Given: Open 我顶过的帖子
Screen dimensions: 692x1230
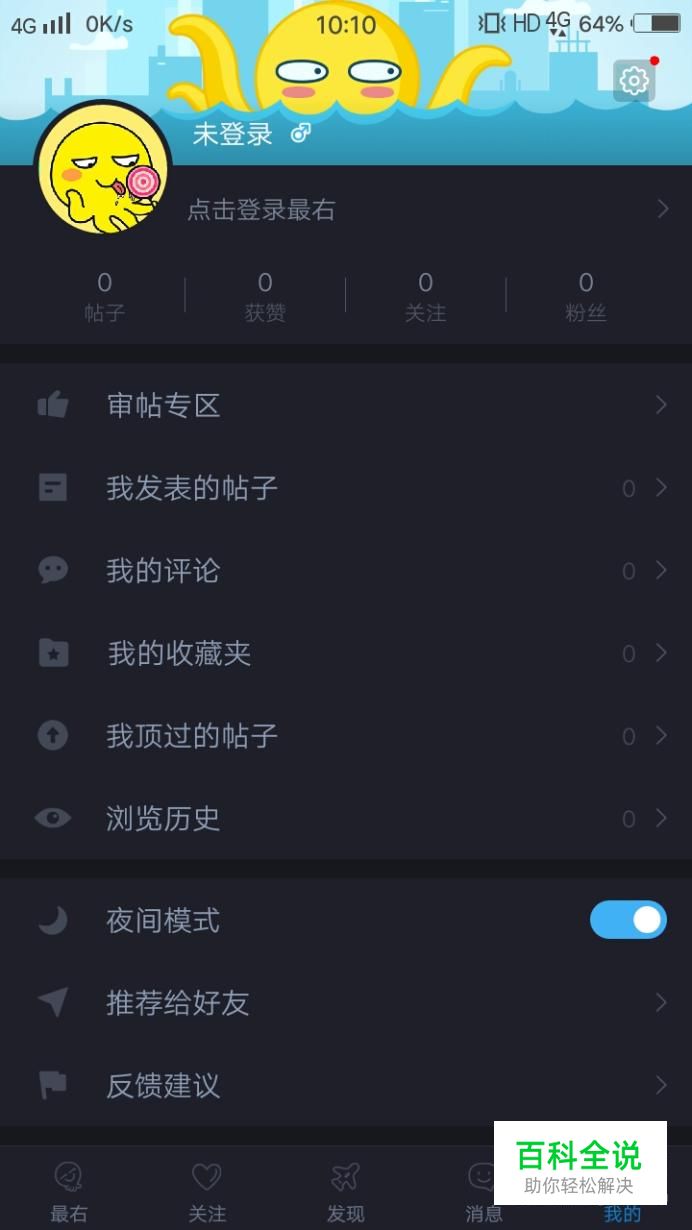Looking at the screenshot, I should click(x=346, y=736).
